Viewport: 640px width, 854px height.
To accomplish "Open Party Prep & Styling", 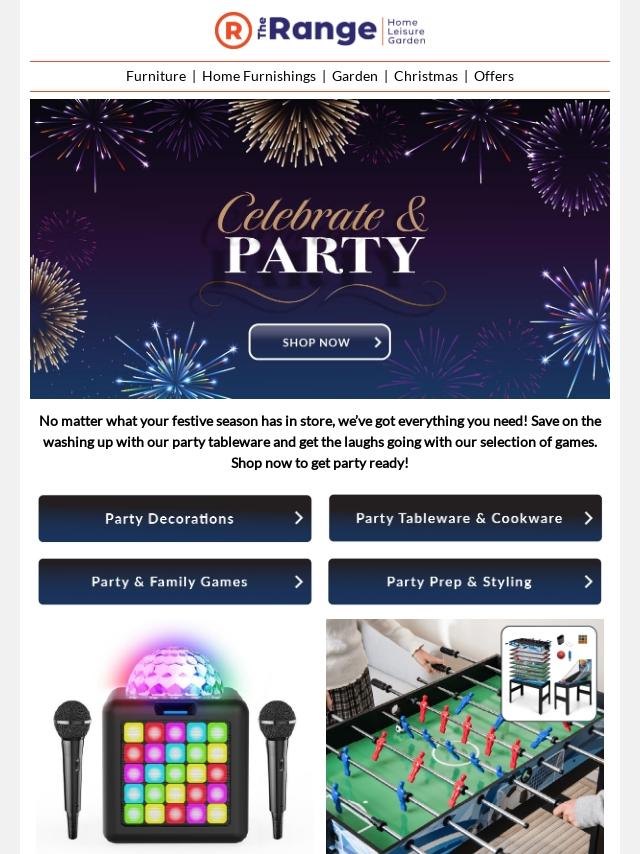I will (x=465, y=581).
